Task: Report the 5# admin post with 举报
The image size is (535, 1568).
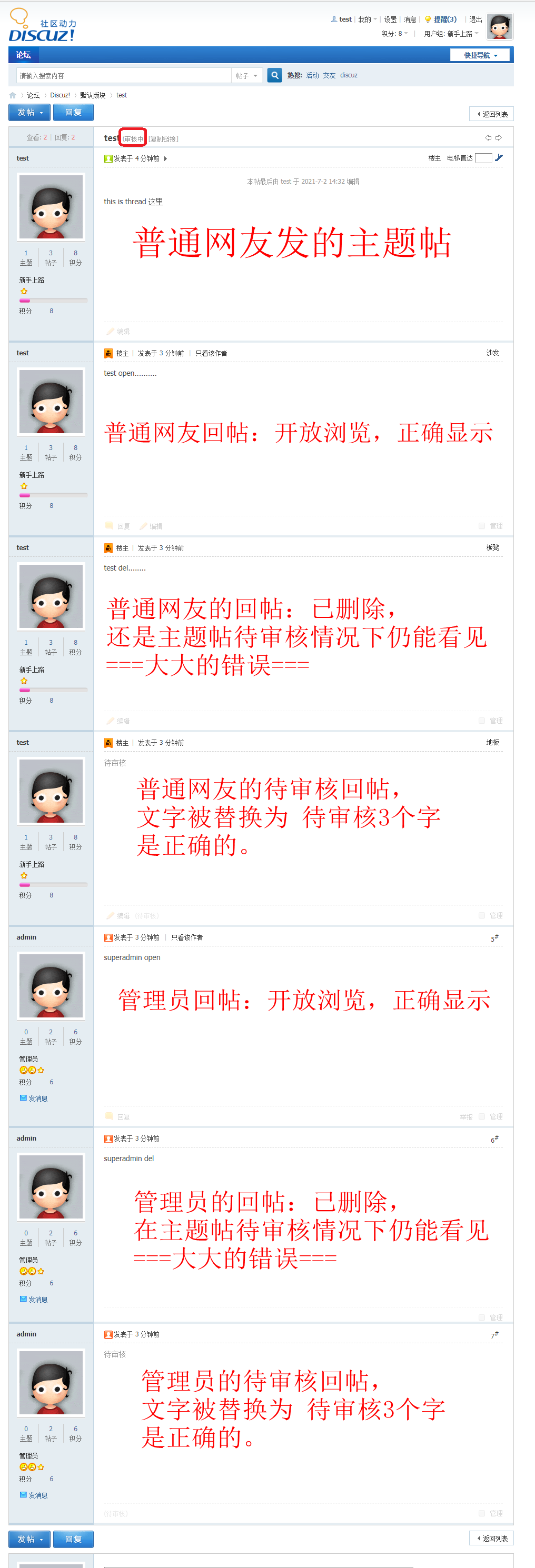Action: (465, 1117)
